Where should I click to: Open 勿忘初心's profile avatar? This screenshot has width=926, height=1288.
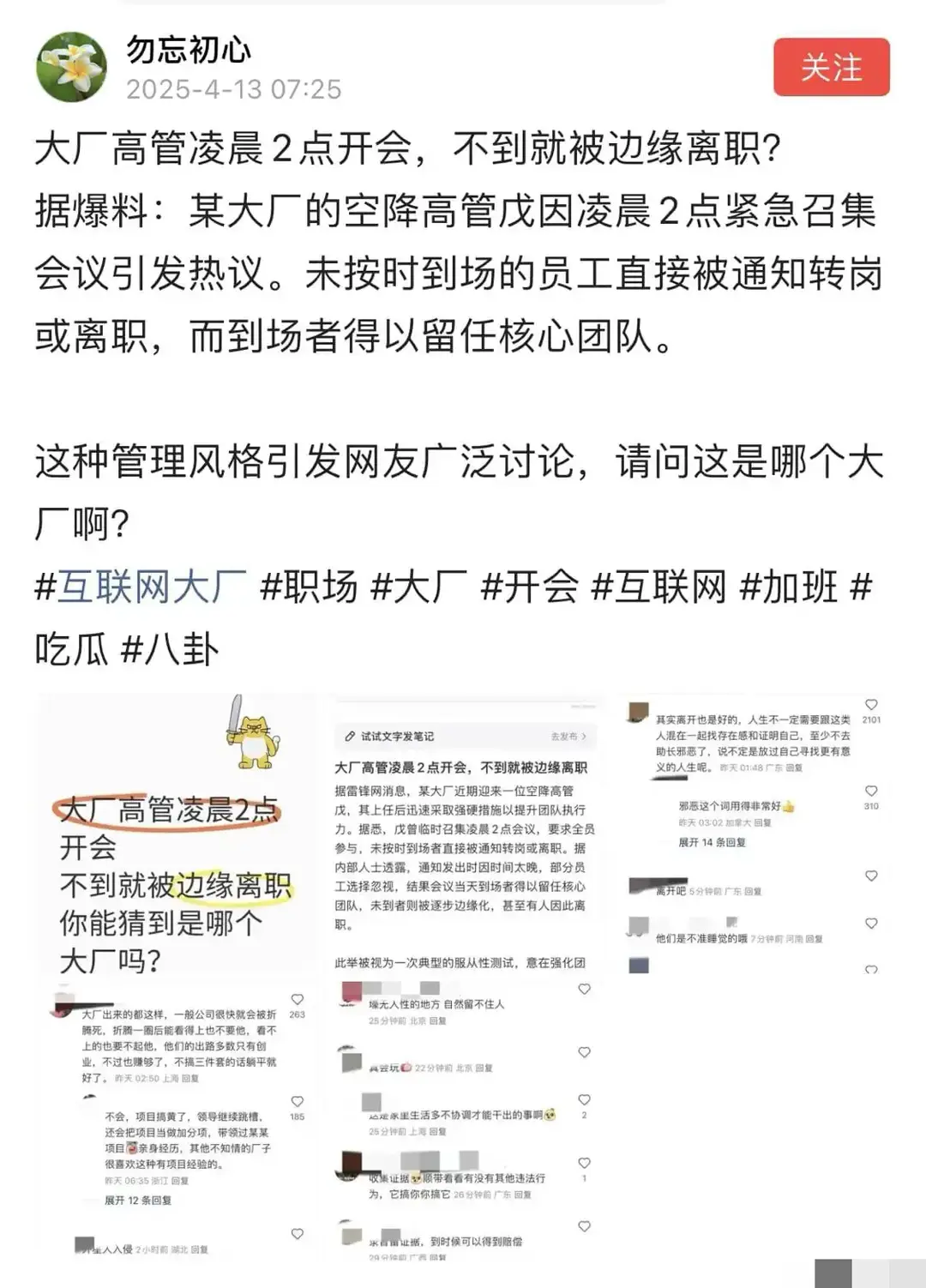[x=71, y=68]
